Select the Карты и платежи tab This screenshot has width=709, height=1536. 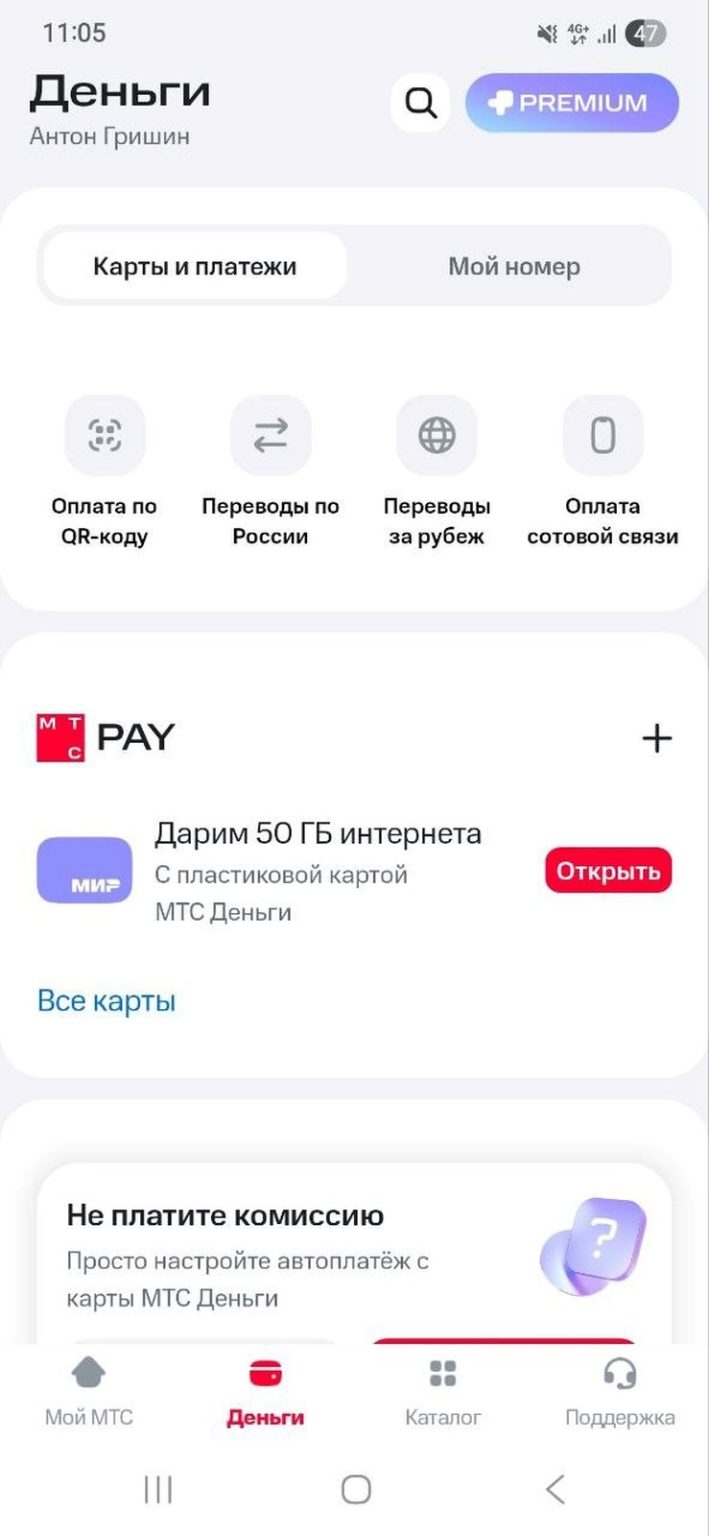pos(195,266)
